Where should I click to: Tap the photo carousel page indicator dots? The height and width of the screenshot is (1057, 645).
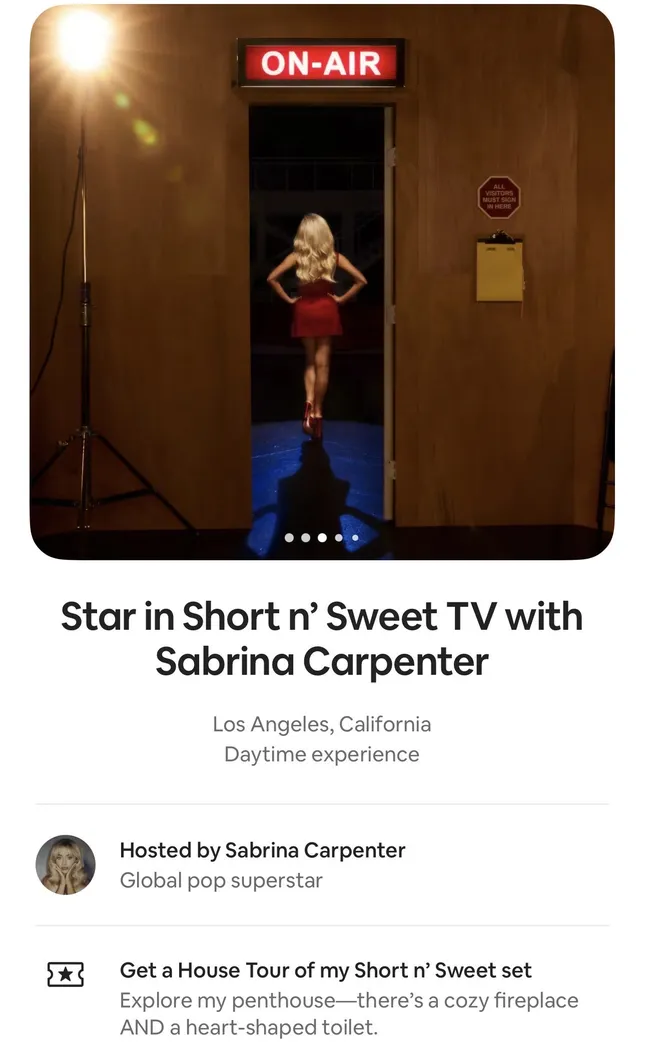tap(322, 538)
